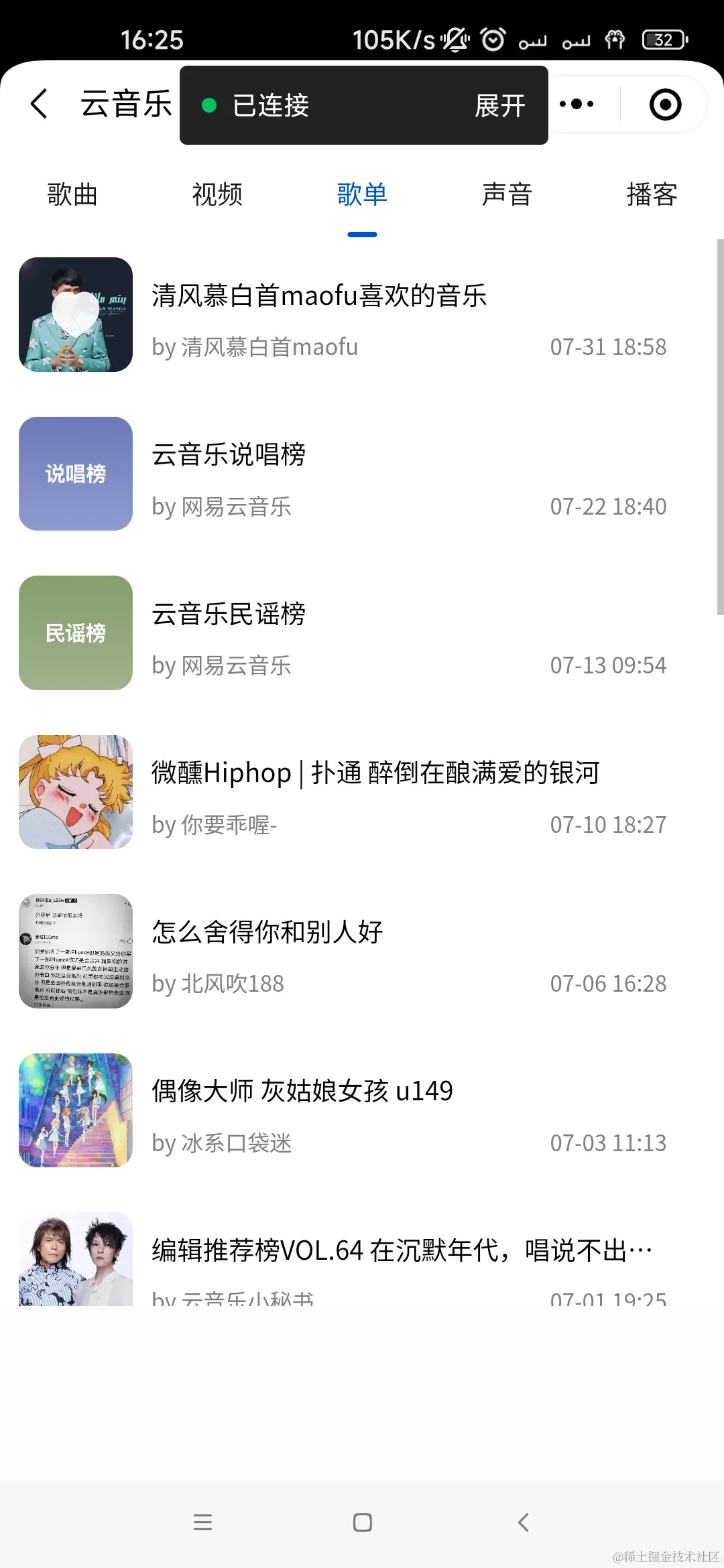This screenshot has width=724, height=1568.
Task: Tap the green connected status dot
Action: pos(211,106)
